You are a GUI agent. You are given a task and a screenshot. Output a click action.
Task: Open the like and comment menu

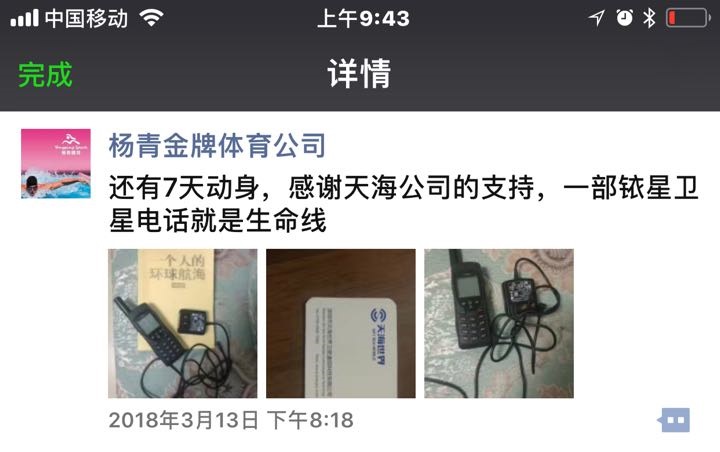tap(675, 420)
